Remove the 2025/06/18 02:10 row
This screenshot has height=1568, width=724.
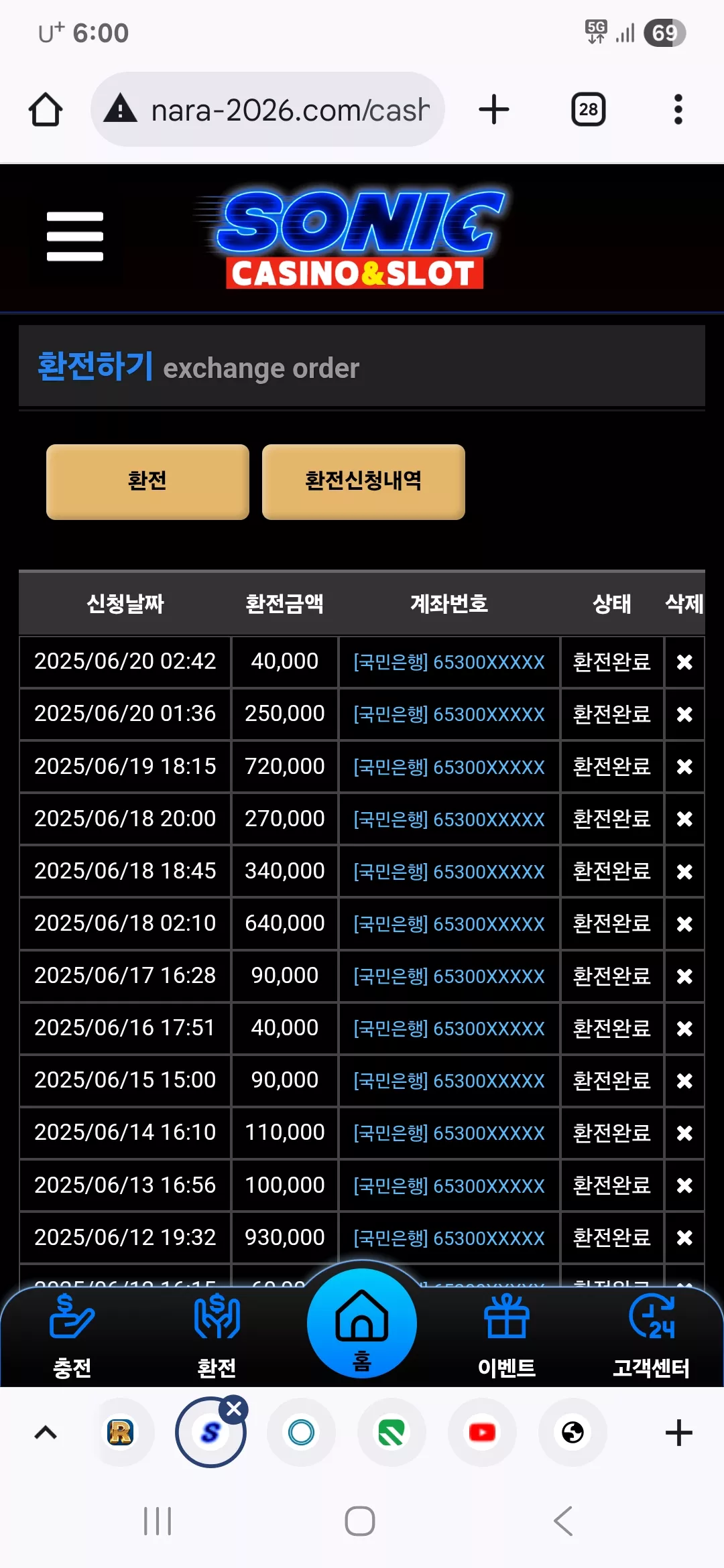(x=684, y=924)
